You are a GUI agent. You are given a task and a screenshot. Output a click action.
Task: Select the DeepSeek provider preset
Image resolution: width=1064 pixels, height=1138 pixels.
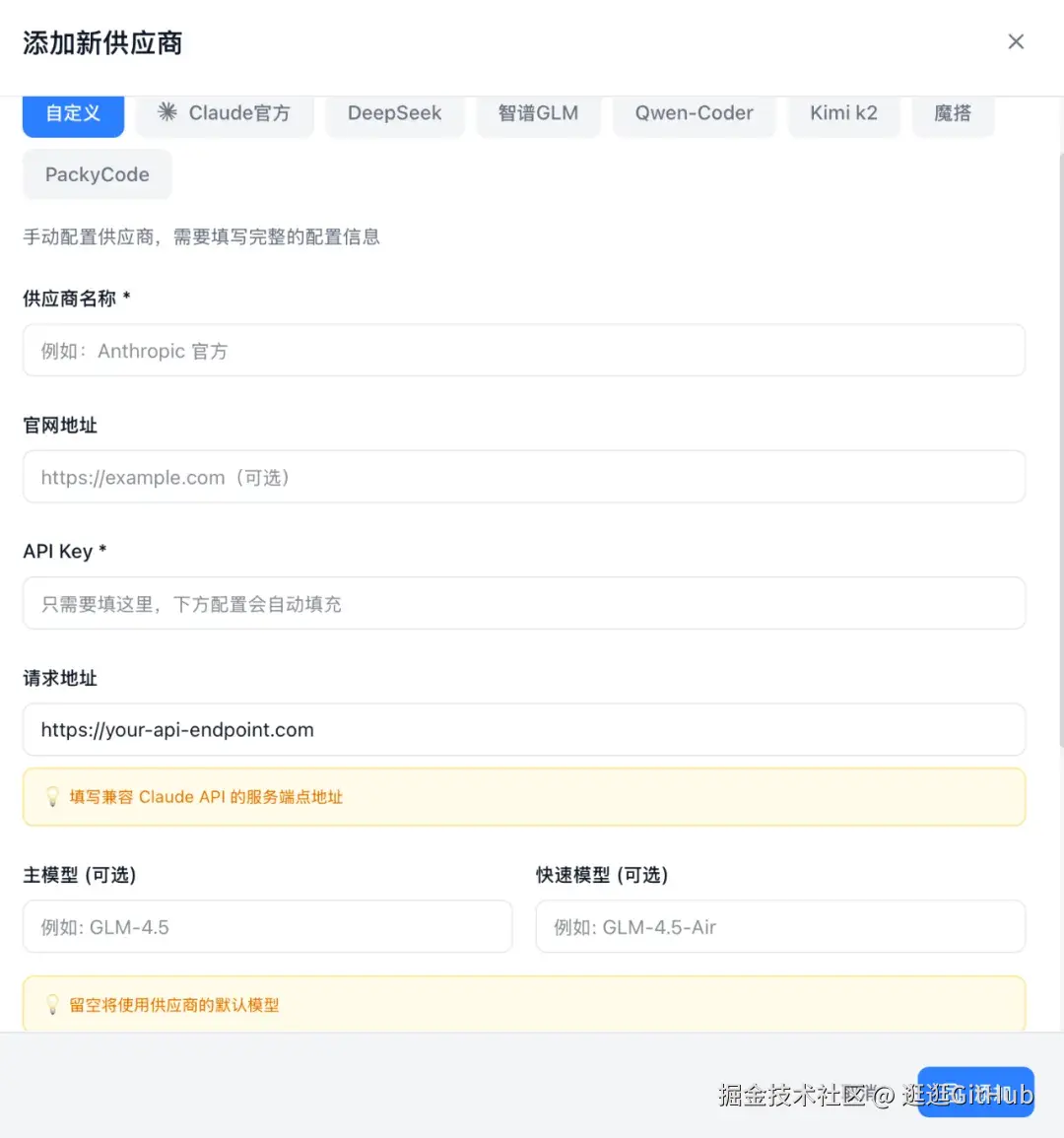pyautogui.click(x=394, y=112)
